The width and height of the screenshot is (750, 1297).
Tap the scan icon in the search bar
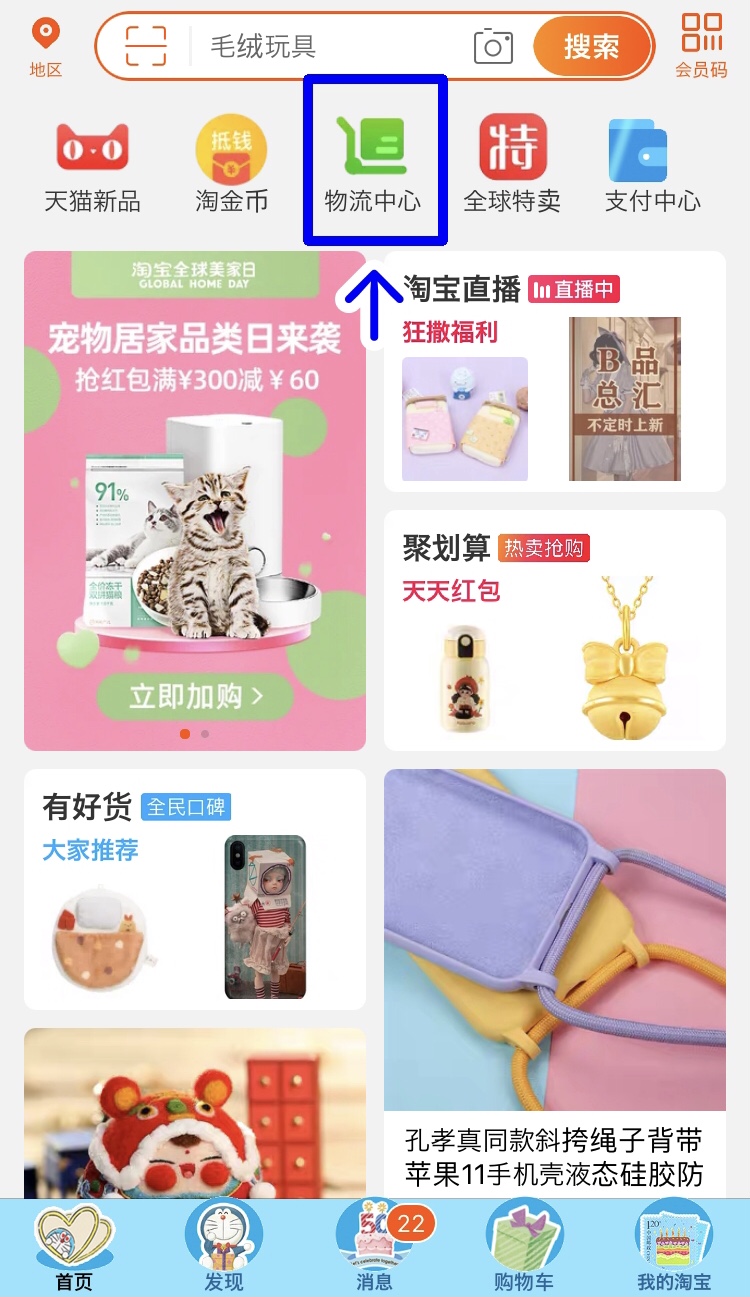click(x=146, y=46)
